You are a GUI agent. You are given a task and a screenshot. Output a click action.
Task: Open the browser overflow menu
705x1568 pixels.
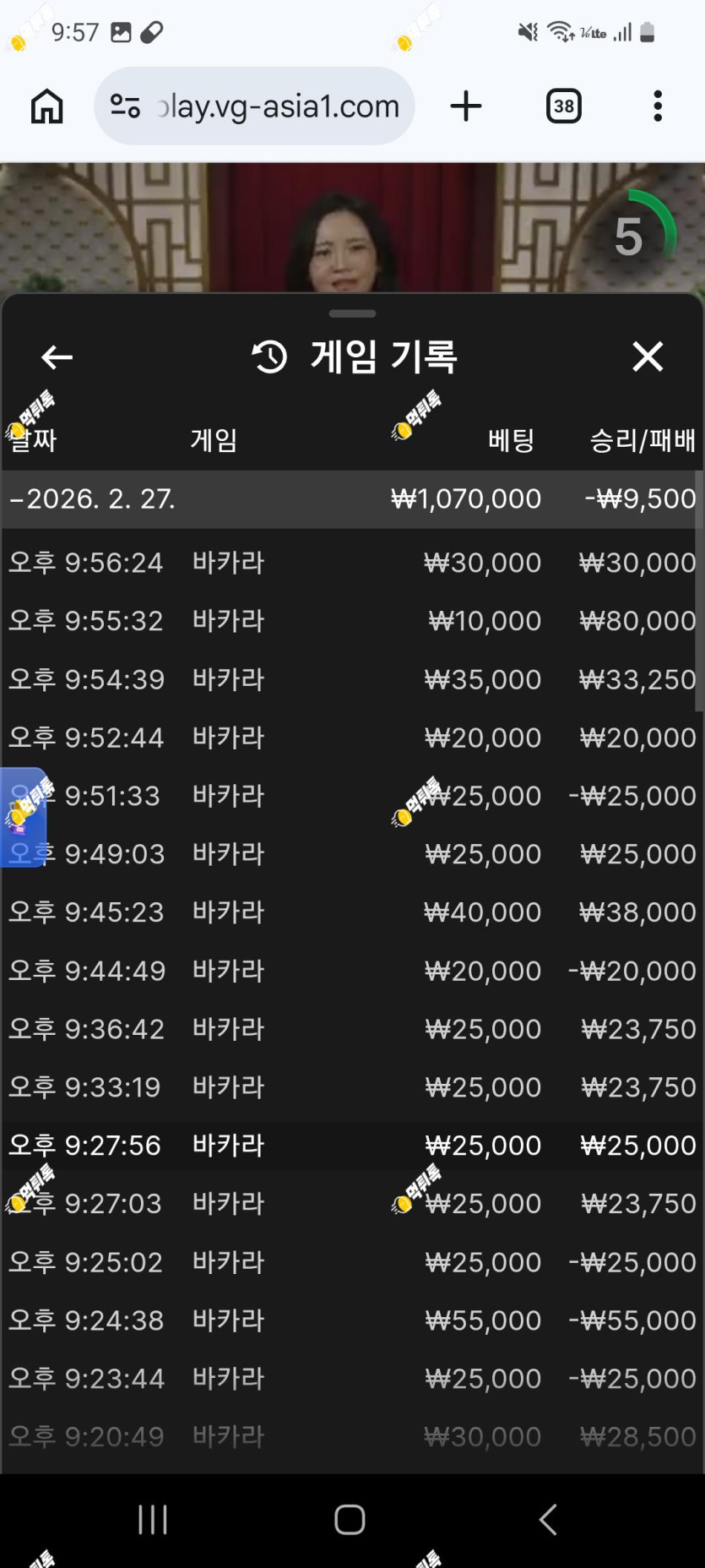(x=658, y=106)
